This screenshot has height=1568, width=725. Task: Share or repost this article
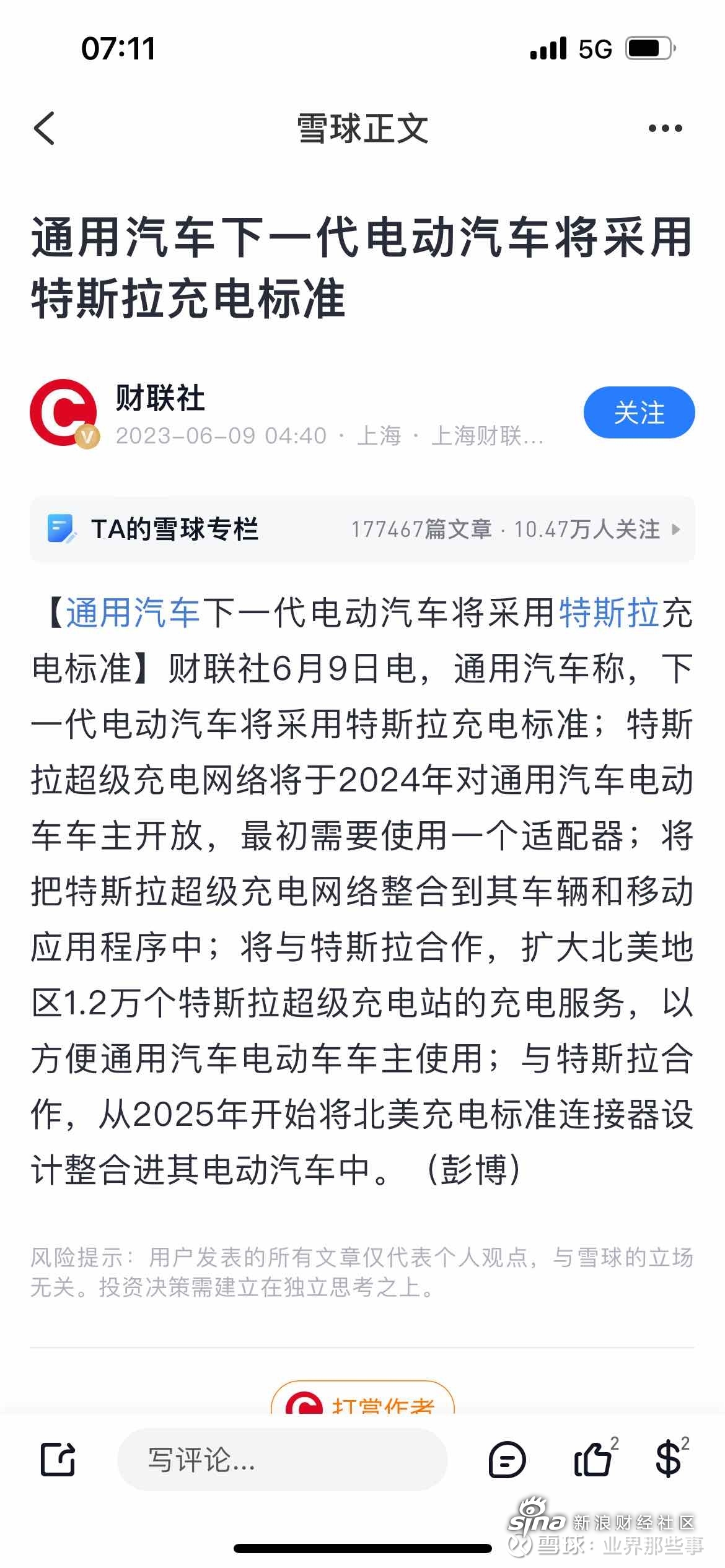[x=58, y=1460]
